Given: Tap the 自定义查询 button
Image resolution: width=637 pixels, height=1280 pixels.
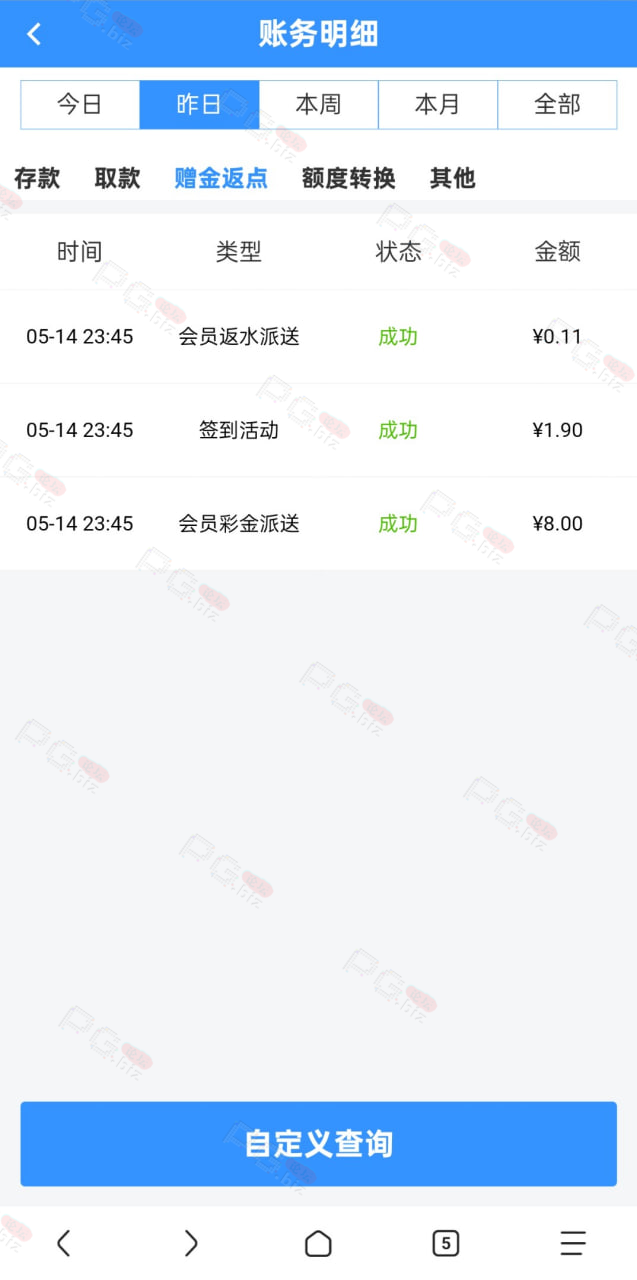Looking at the screenshot, I should tap(318, 1144).
